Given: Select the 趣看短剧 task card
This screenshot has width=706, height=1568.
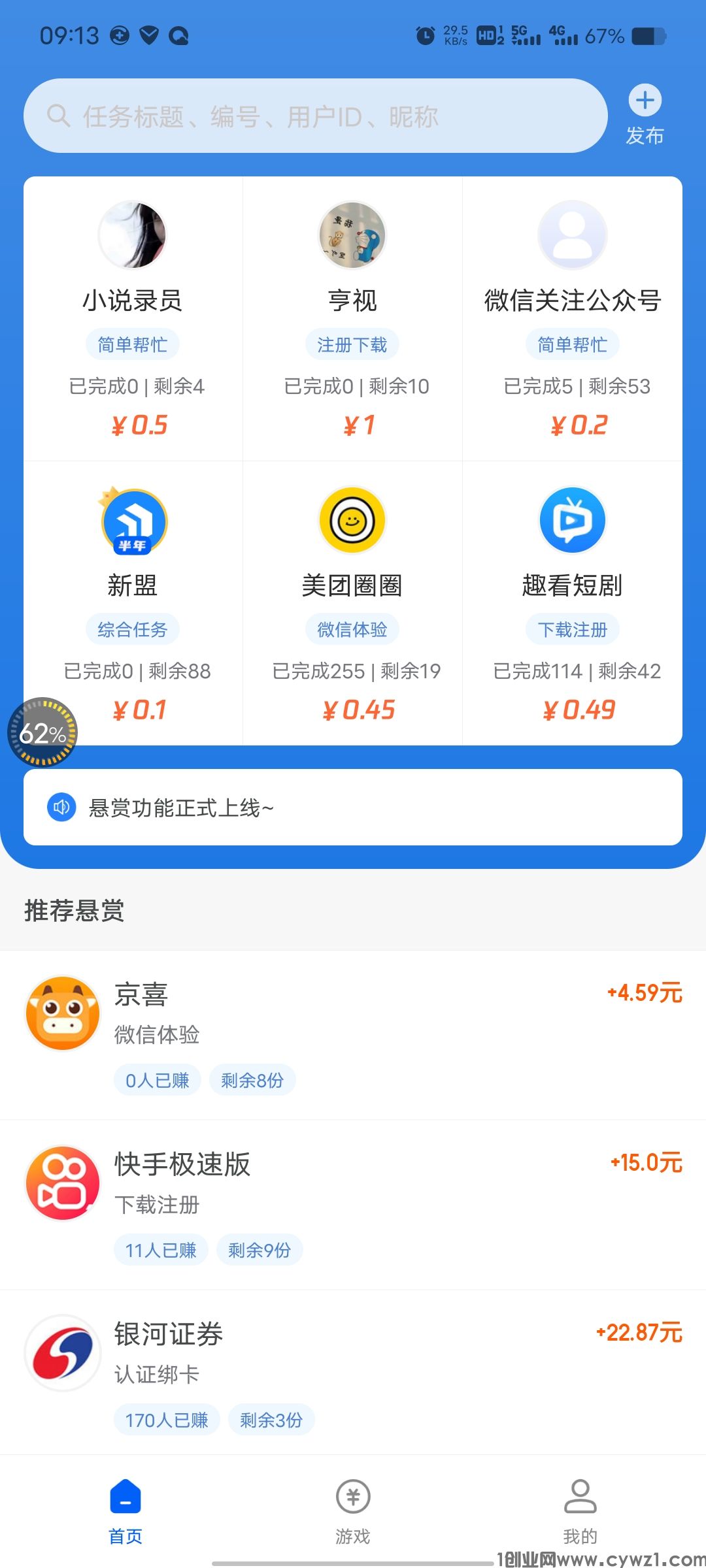Looking at the screenshot, I should [572, 604].
